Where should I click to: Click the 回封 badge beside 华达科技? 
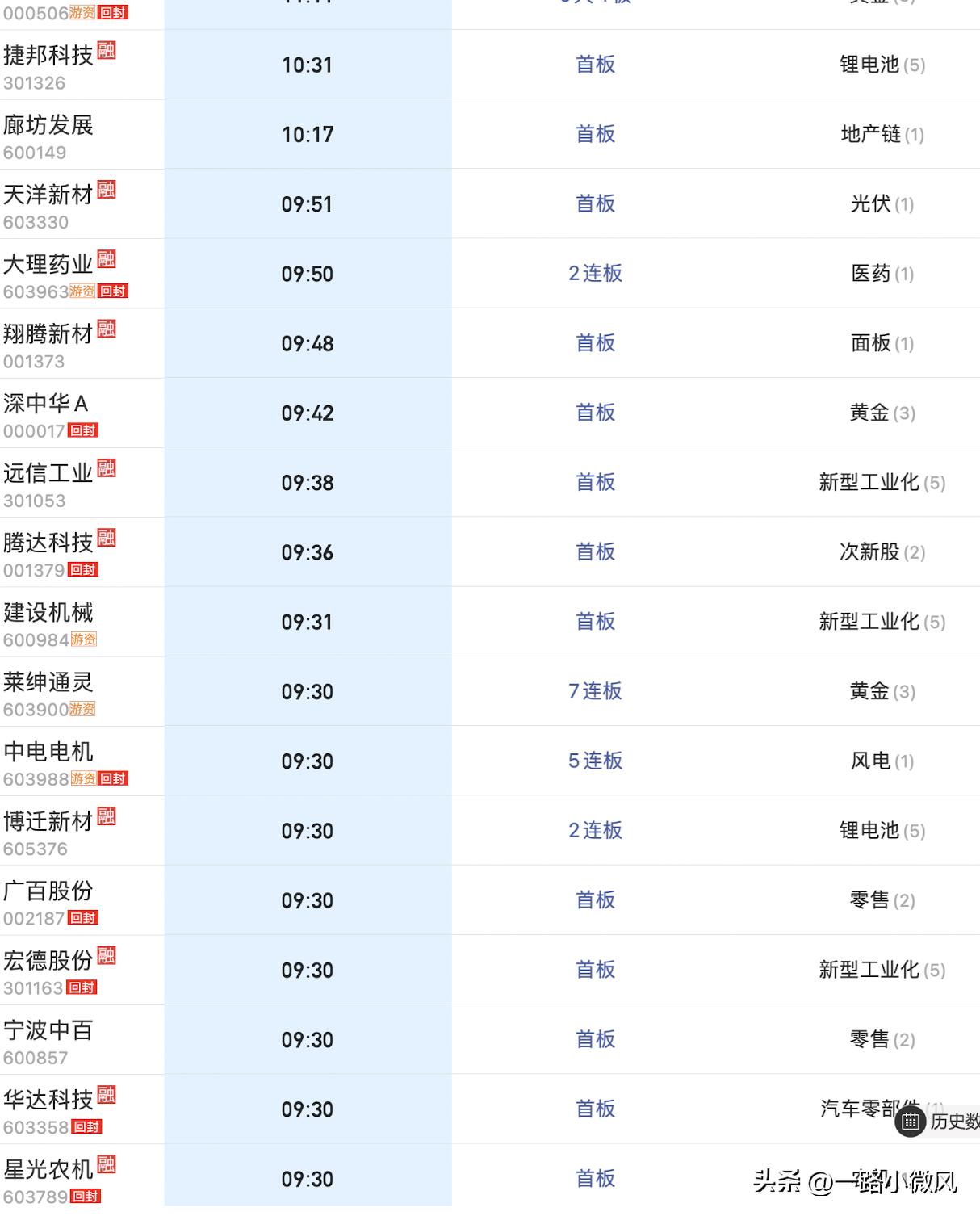pyautogui.click(x=85, y=1126)
